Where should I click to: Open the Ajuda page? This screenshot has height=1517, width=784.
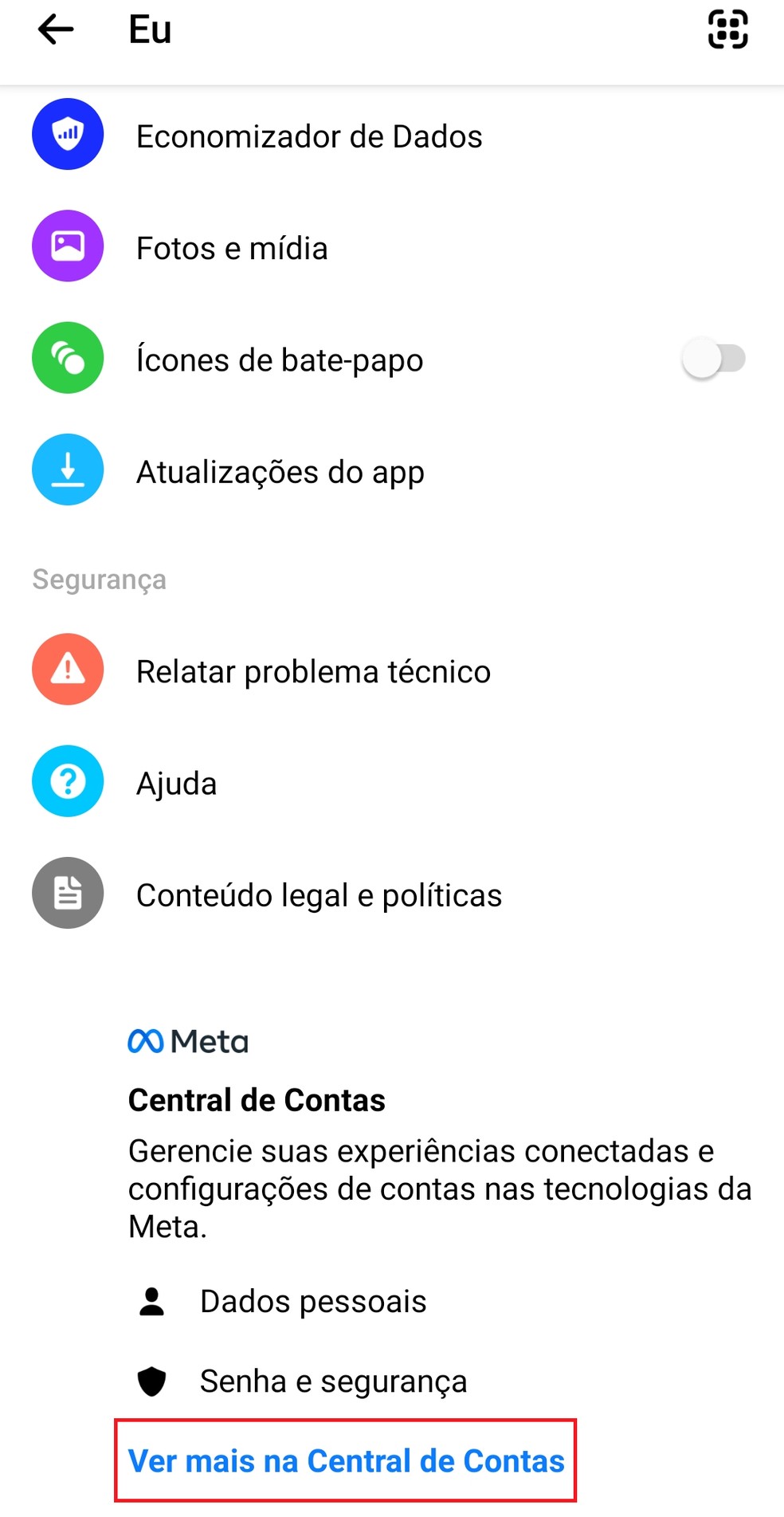(x=176, y=783)
